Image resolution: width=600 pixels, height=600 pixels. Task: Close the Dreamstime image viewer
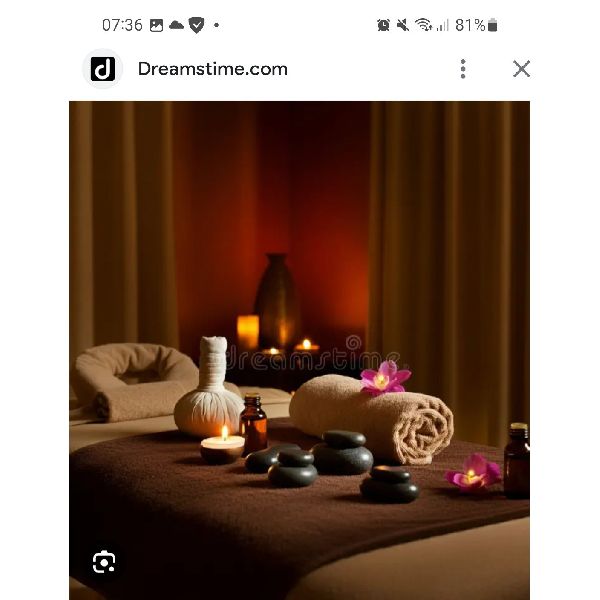[521, 69]
